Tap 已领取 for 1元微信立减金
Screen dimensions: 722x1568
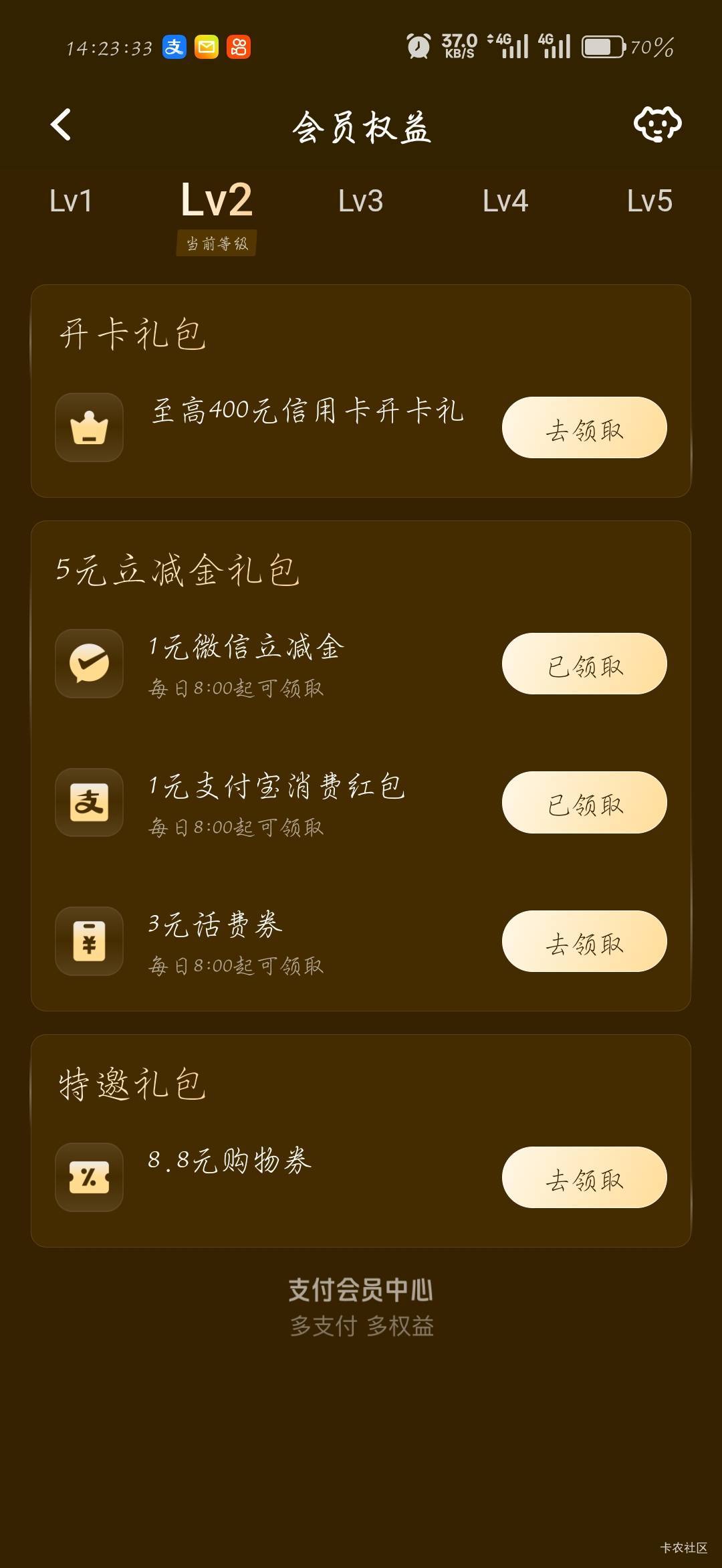tap(584, 664)
